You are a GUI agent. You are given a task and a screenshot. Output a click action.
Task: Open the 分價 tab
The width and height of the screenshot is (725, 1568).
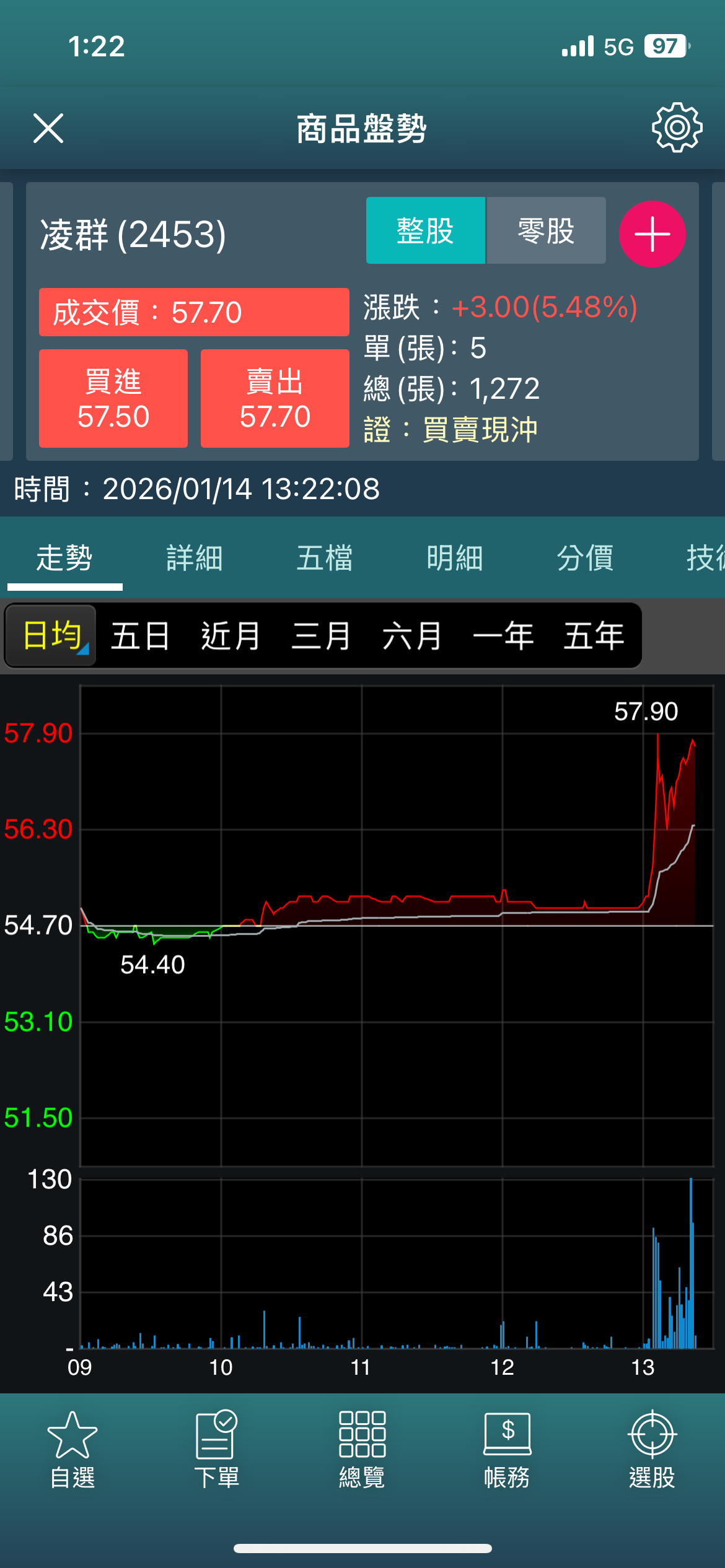[585, 558]
